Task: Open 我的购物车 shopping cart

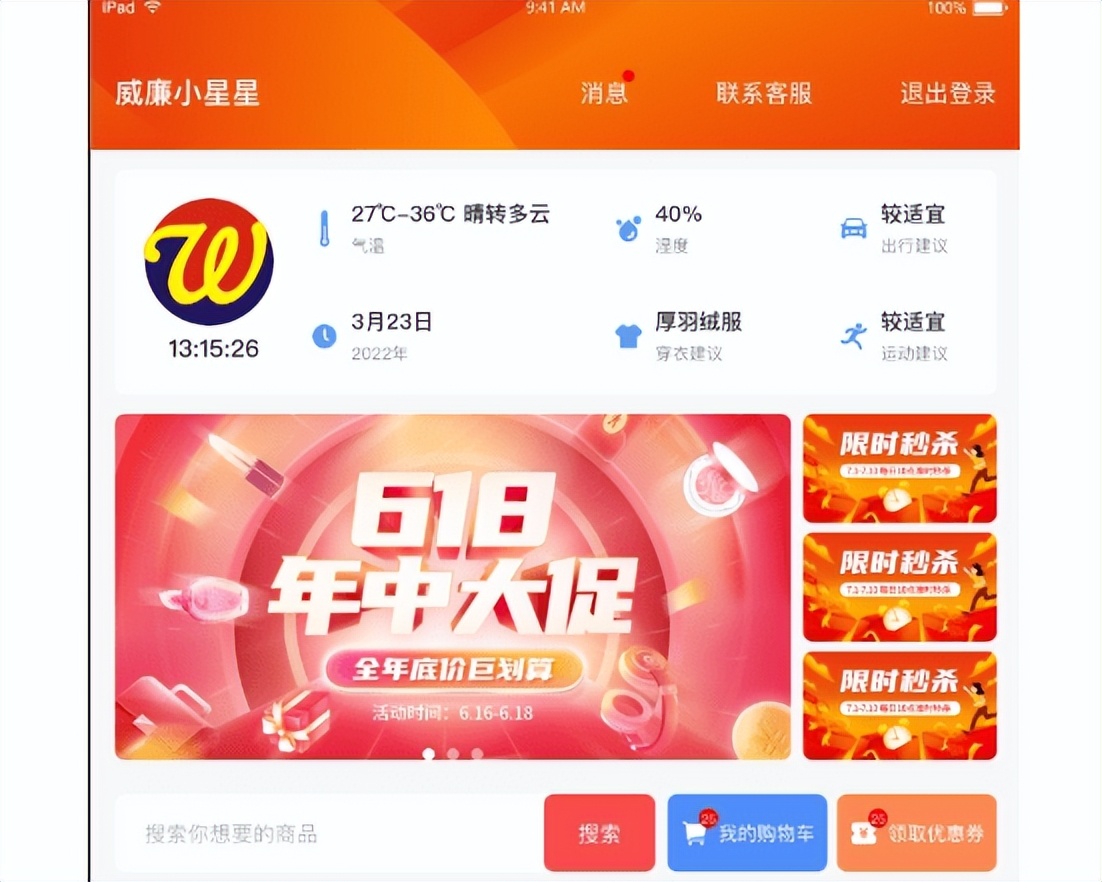Action: tap(747, 834)
